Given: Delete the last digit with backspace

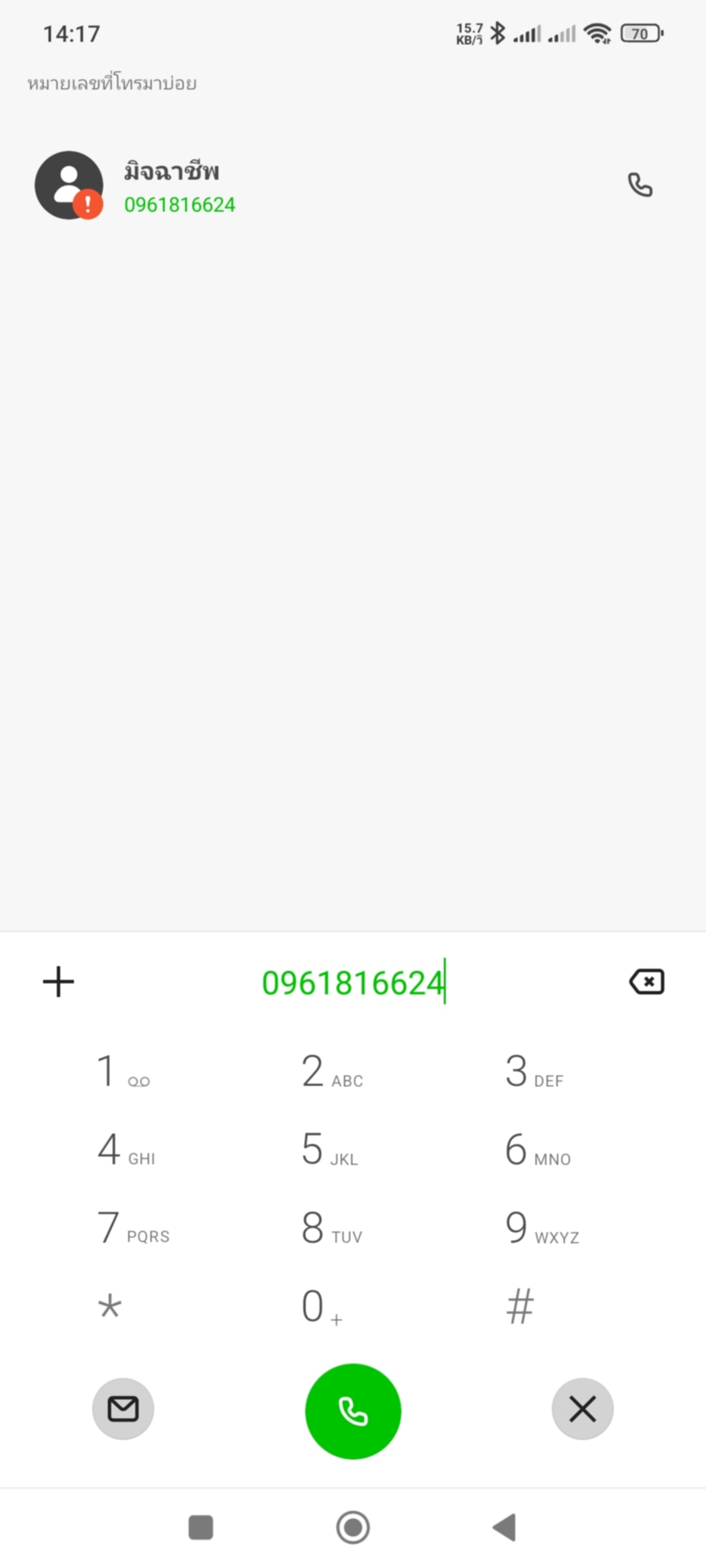Looking at the screenshot, I should pos(647,981).
